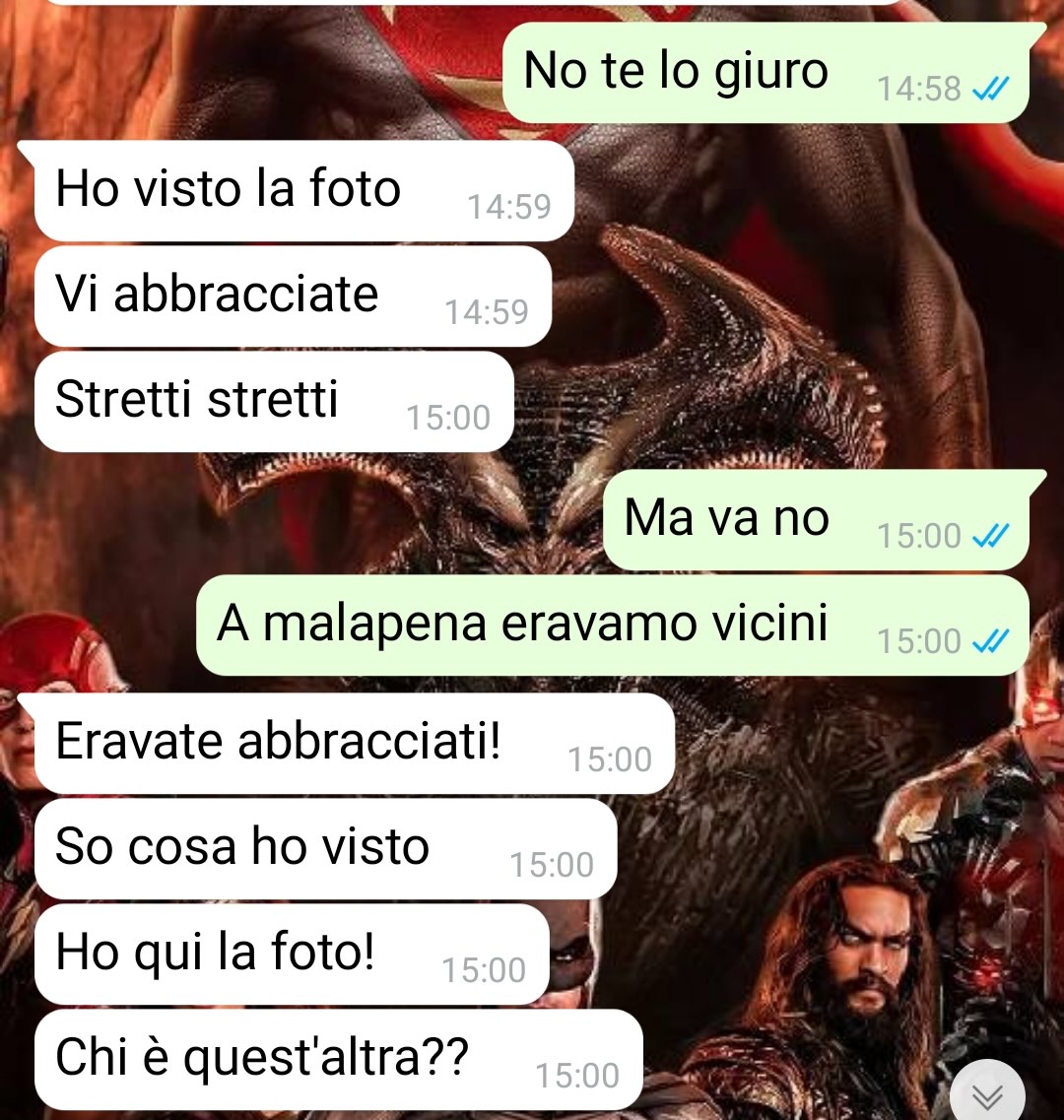This screenshot has width=1064, height=1120.
Task: Jump to latest messages with the down-arrow button
Action: [x=987, y=1093]
